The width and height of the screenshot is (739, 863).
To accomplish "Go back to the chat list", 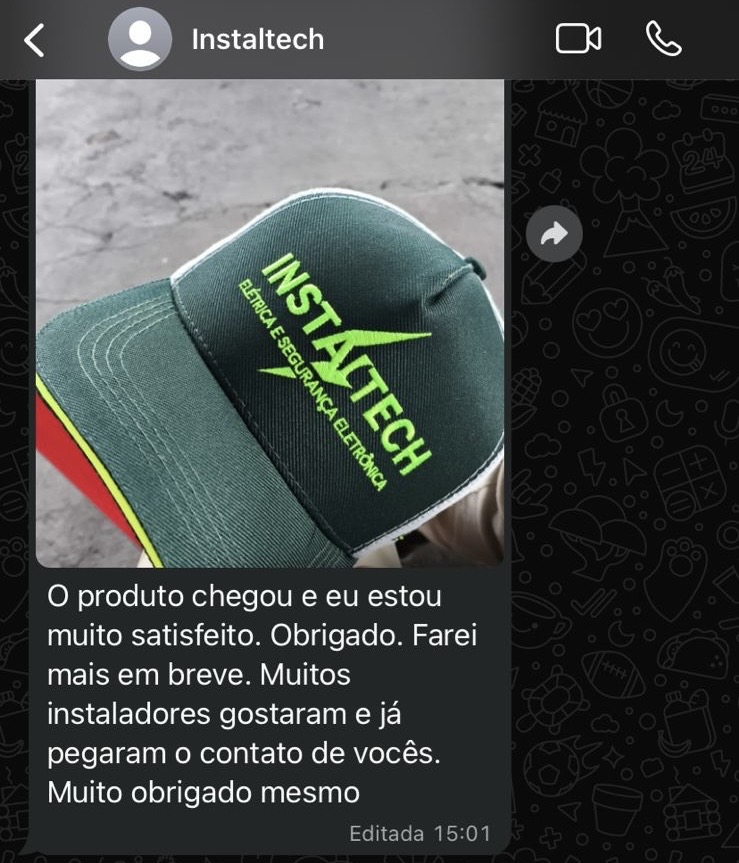I will click(x=35, y=40).
